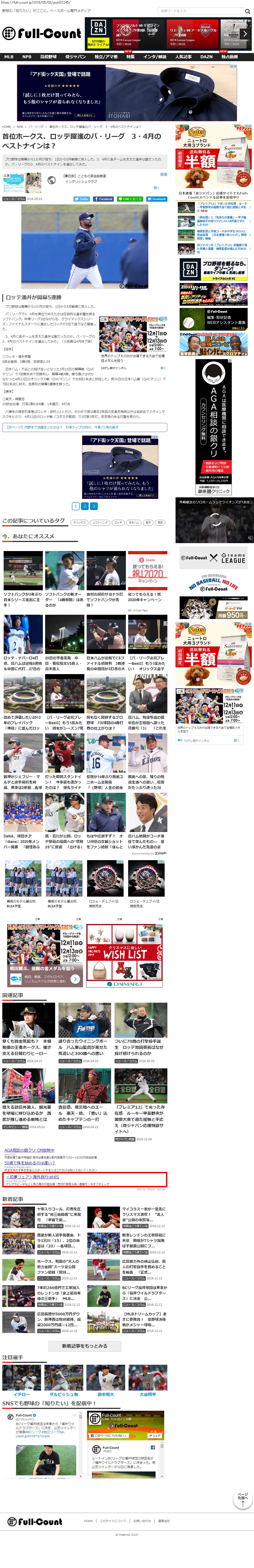Open the DAZN tab in the menu

point(207,57)
